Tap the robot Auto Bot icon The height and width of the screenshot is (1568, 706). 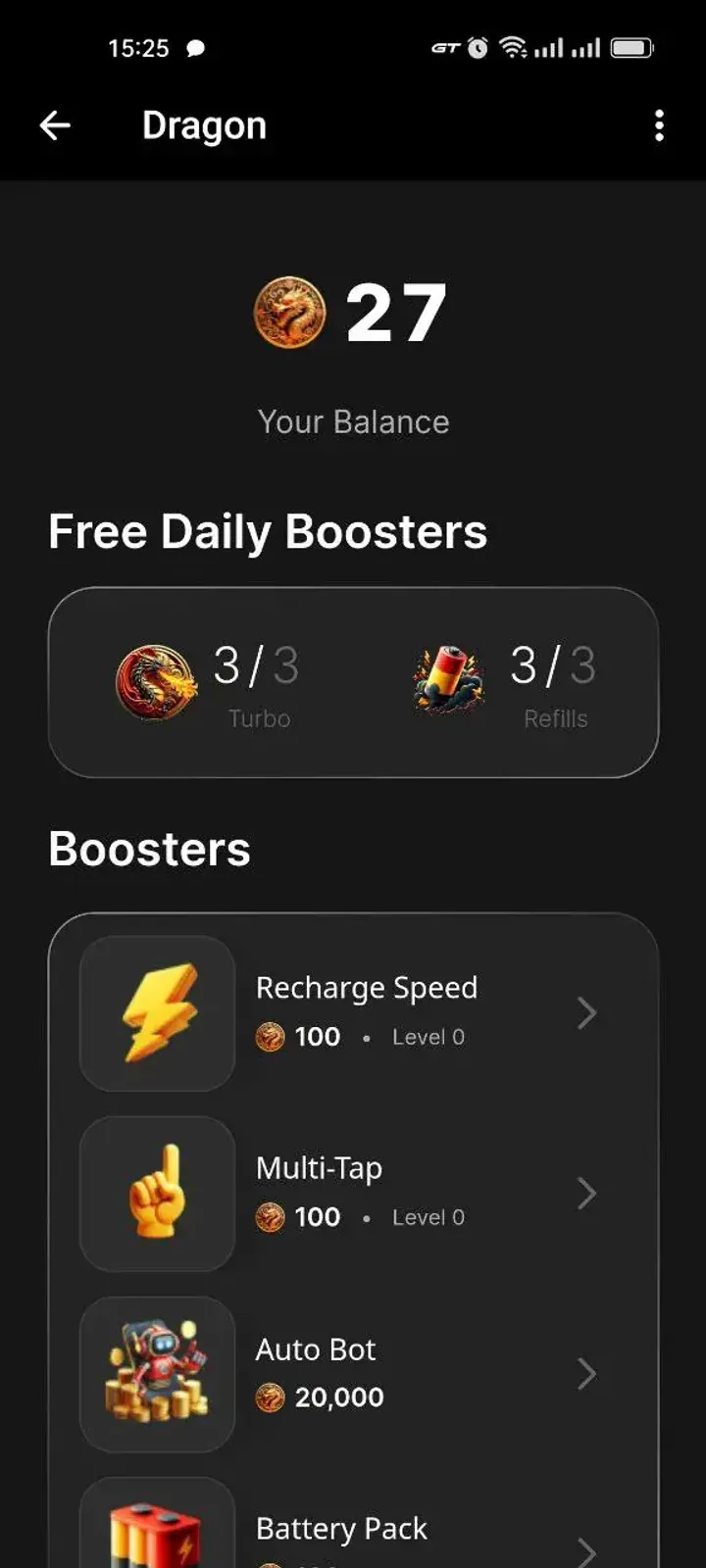point(157,1374)
